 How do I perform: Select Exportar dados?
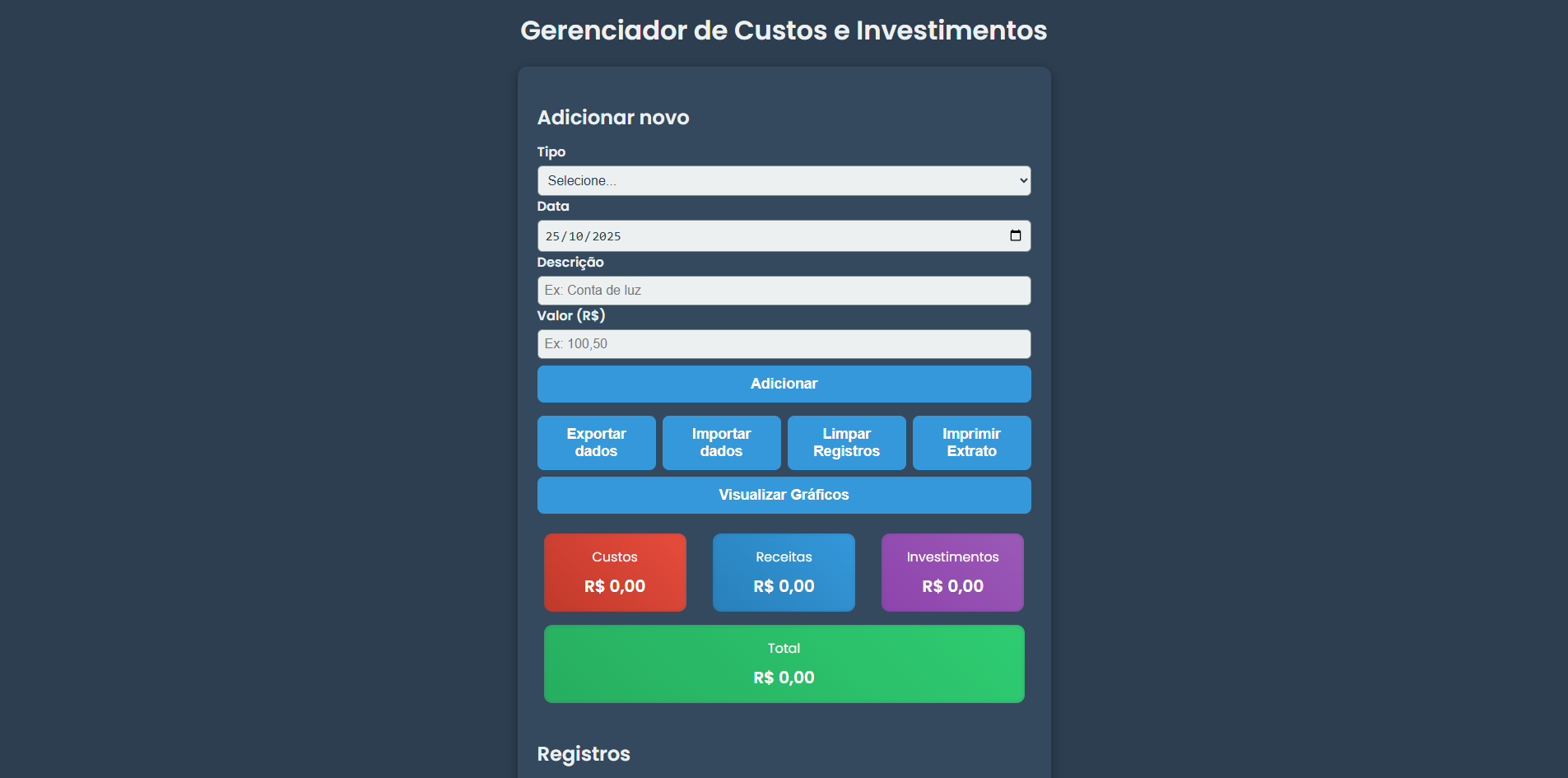tap(596, 443)
